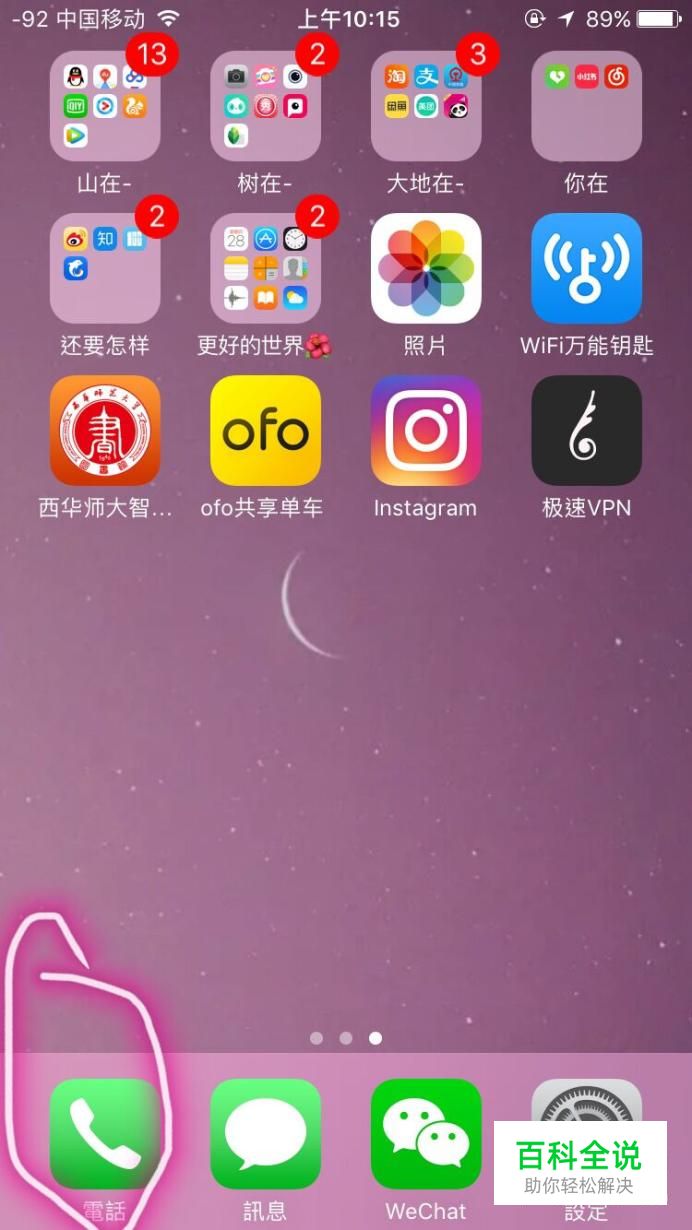
Task: Open the 山在- folder
Action: click(x=105, y=106)
